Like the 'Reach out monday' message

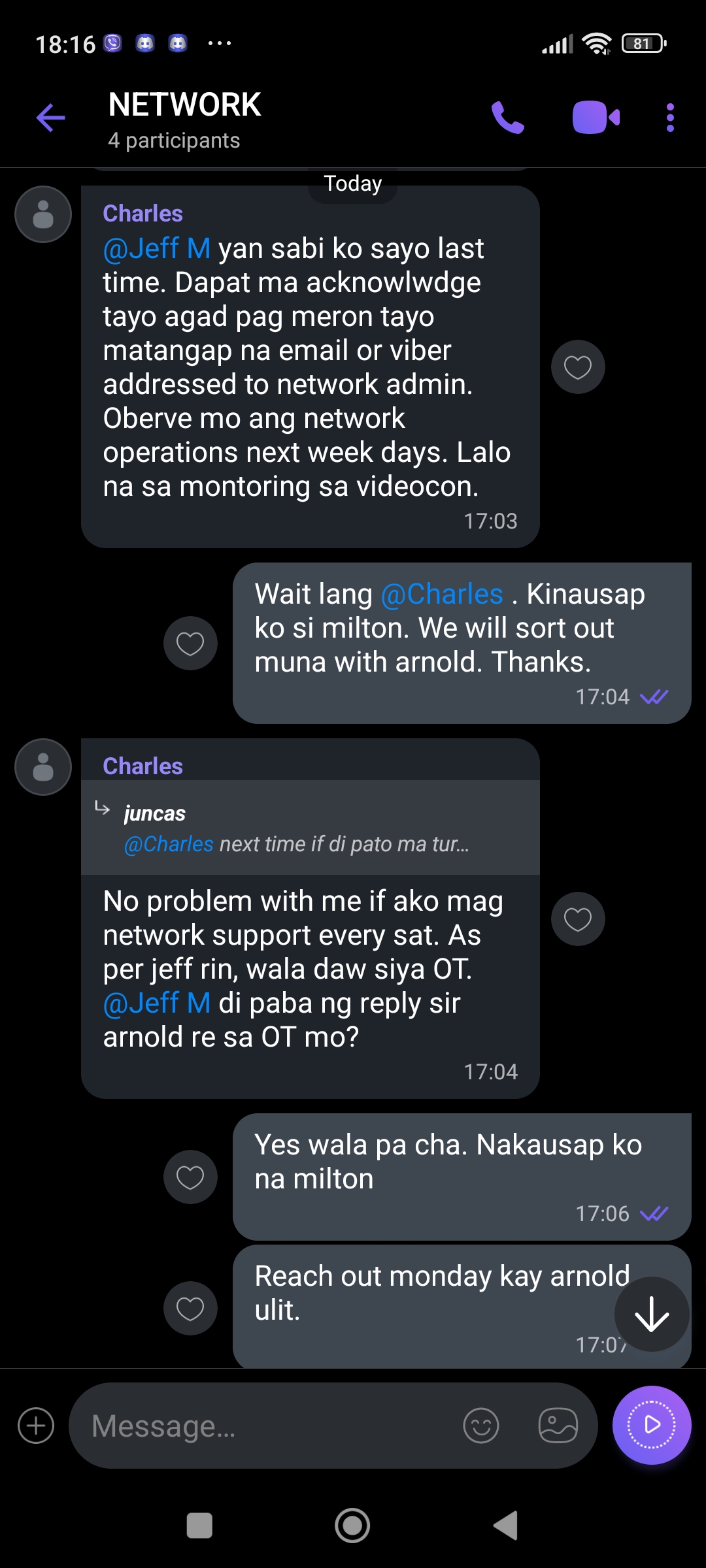coord(190,1309)
